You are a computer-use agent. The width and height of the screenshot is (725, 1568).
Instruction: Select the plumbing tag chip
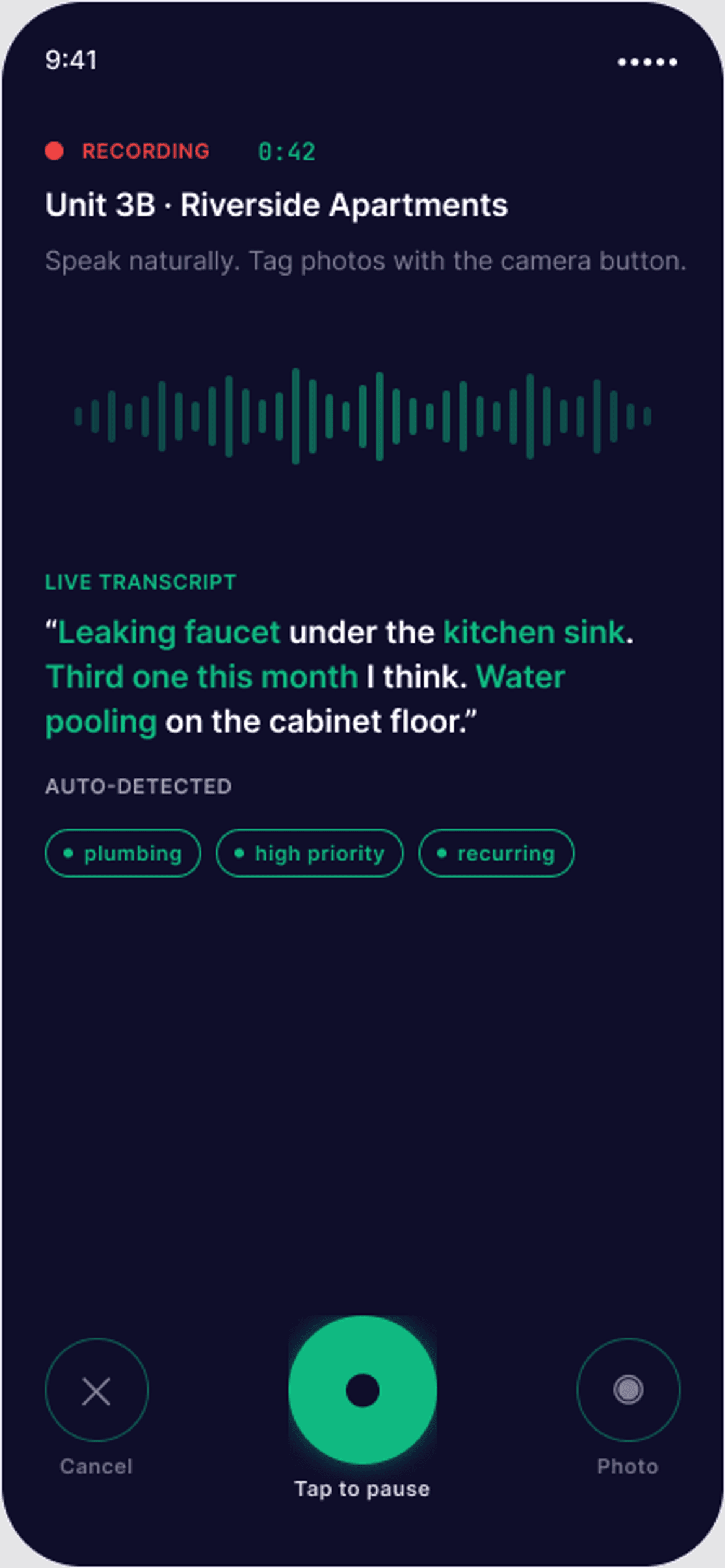click(x=123, y=853)
